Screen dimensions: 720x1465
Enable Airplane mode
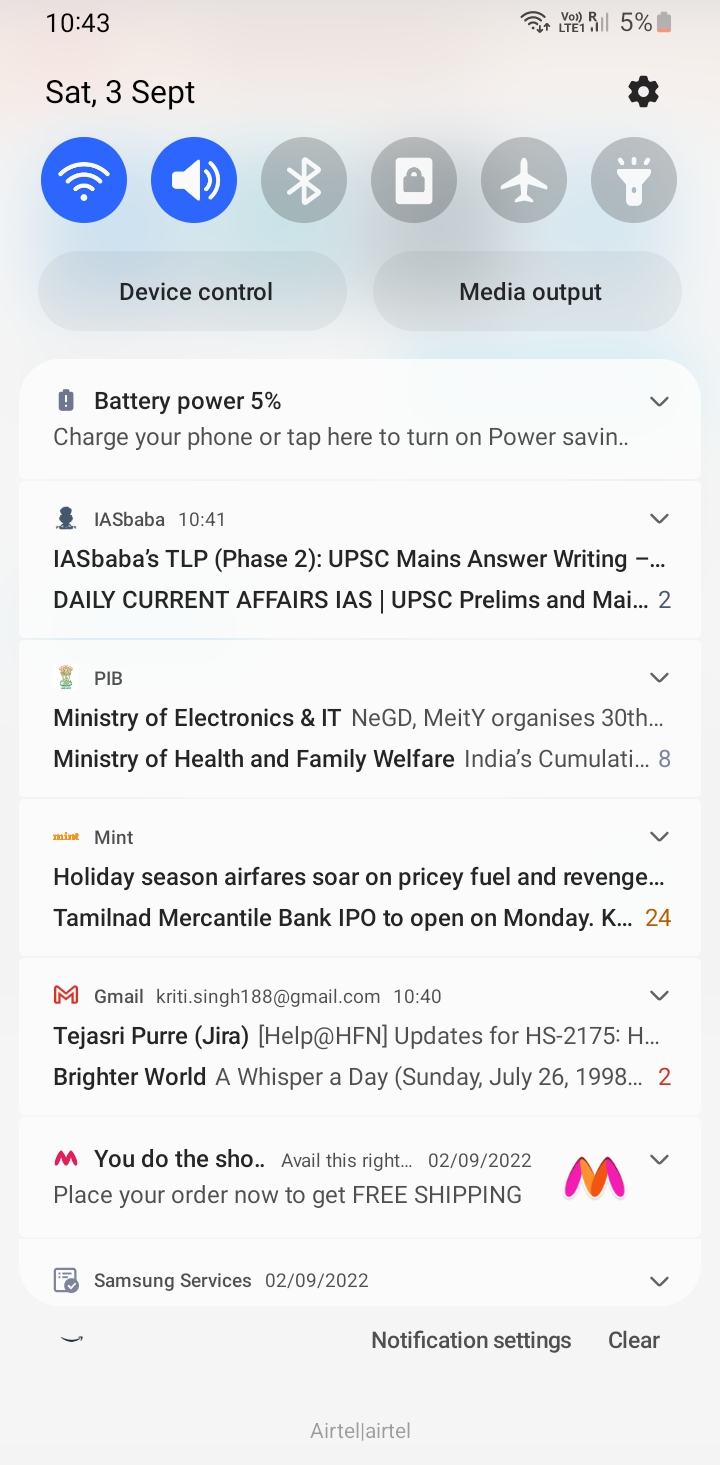(x=524, y=180)
